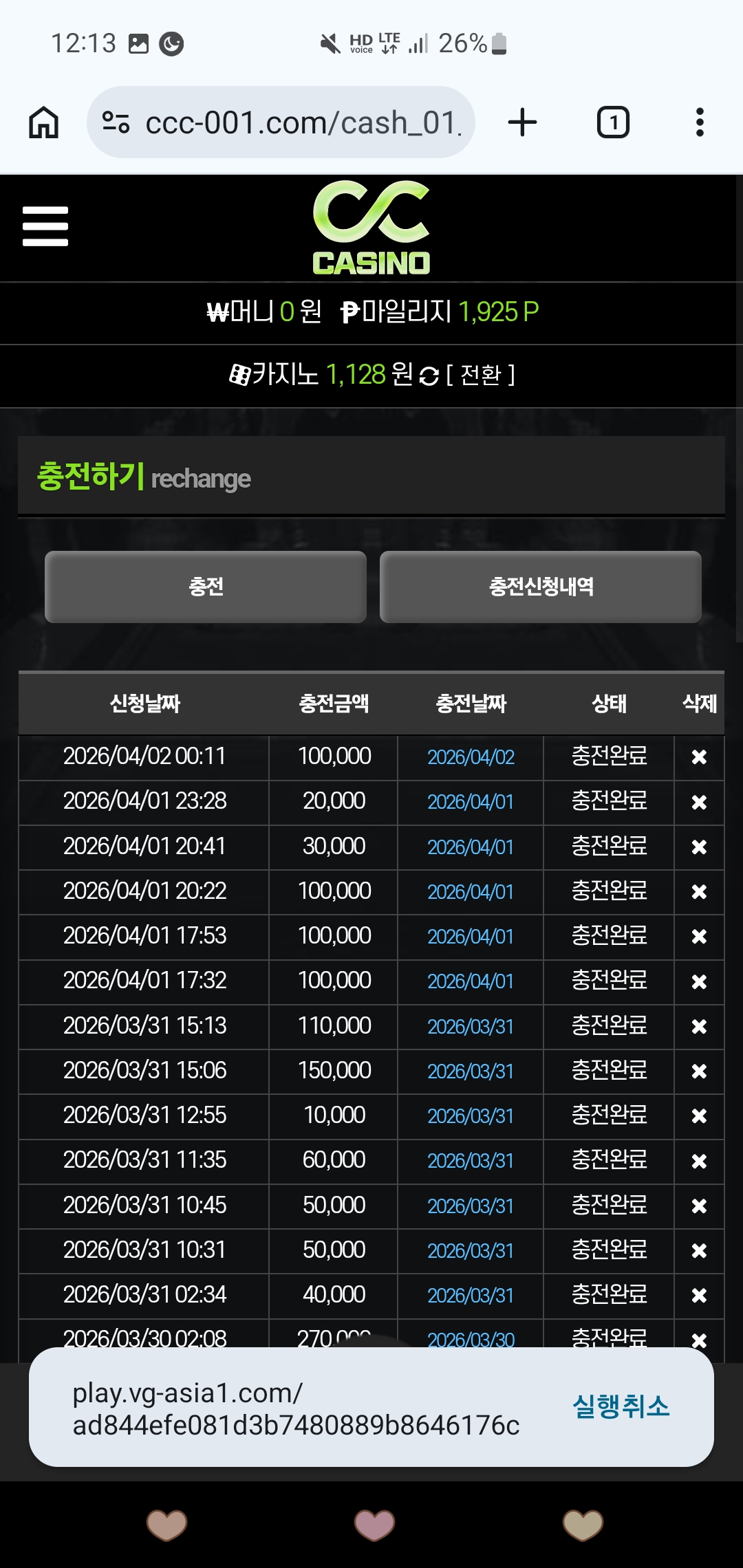
Task: Delete the 2026/04/02 00:11 record
Action: (x=699, y=757)
